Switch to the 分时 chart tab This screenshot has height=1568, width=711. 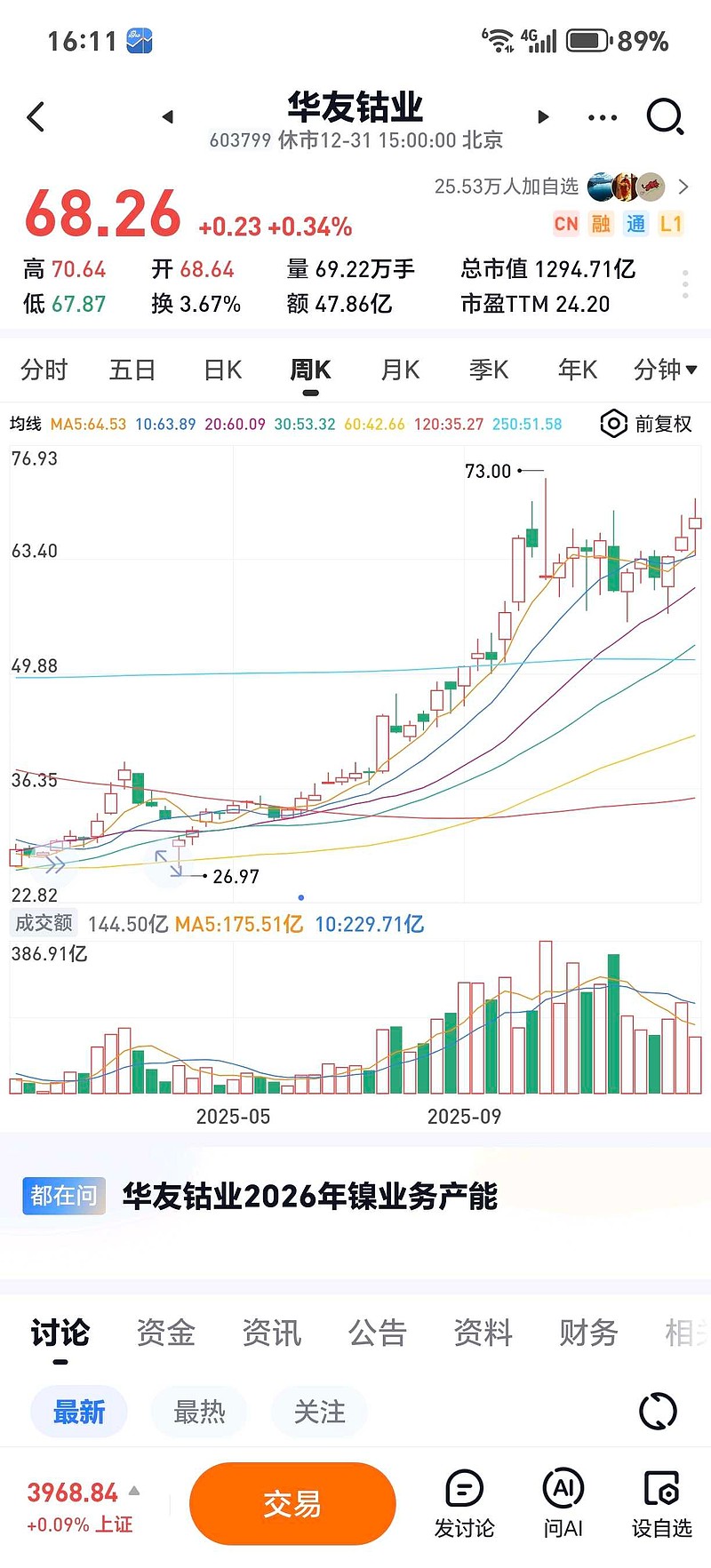[x=44, y=370]
